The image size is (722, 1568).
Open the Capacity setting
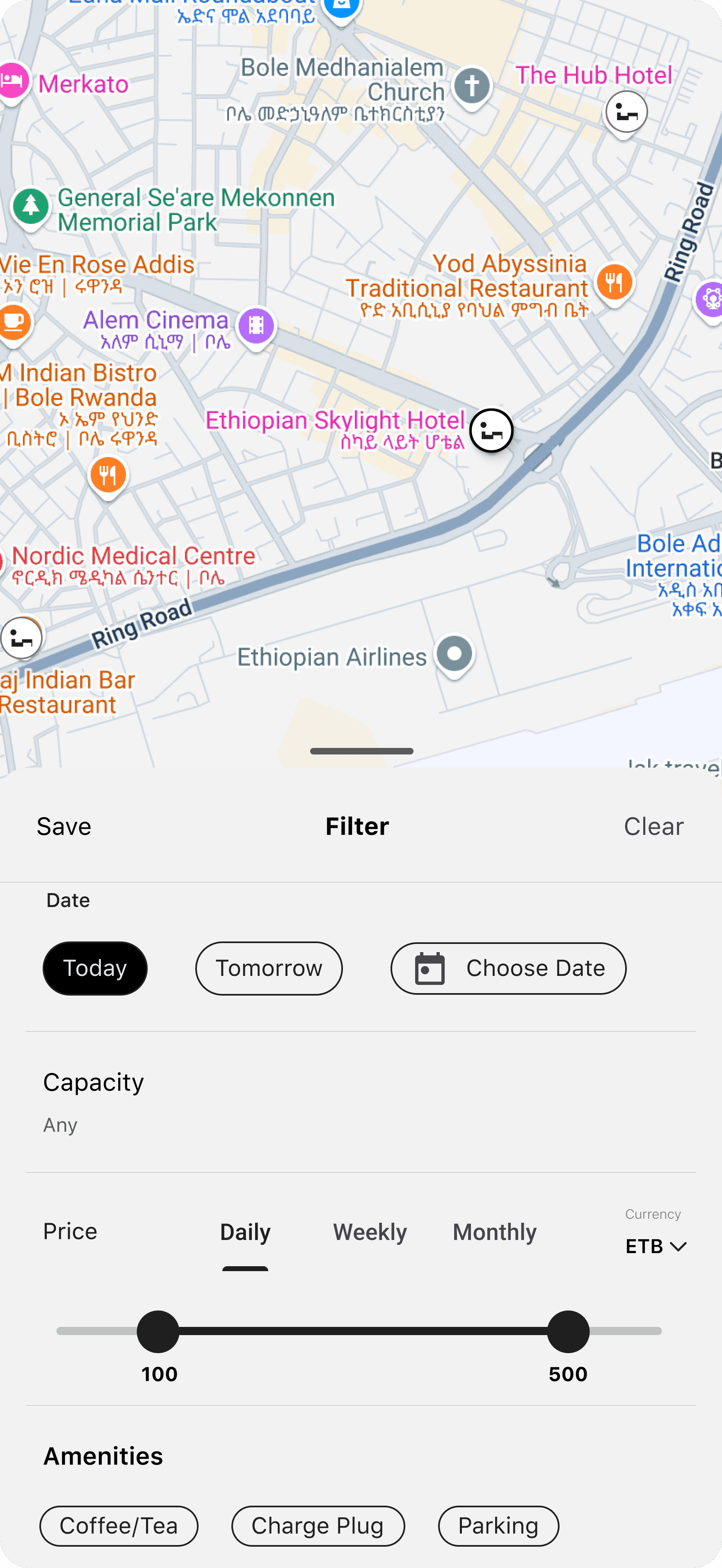point(361,1102)
